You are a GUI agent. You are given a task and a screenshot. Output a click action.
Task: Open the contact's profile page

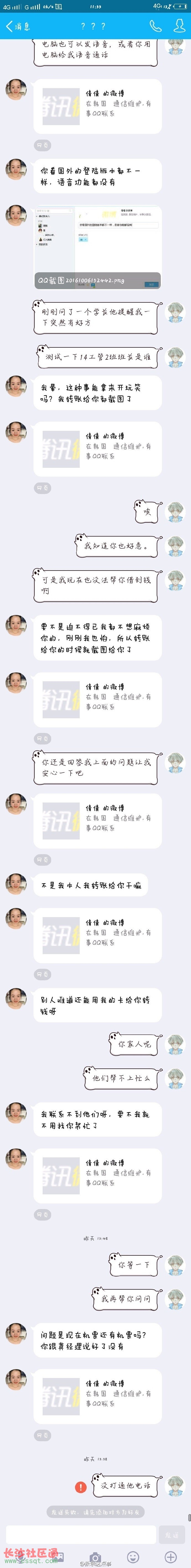(x=179, y=26)
